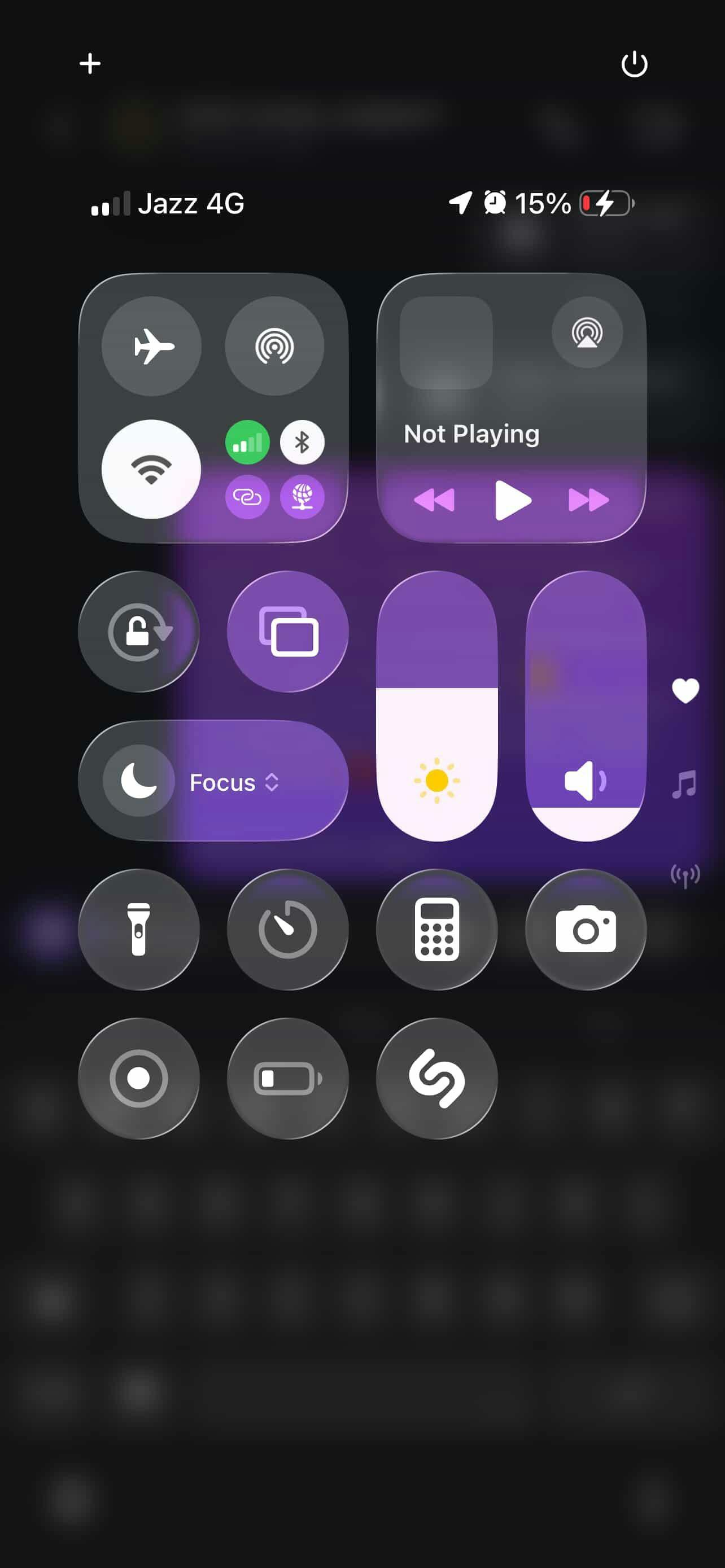This screenshot has height=1568, width=725.
Task: Toggle AirDrop in the connectivity group
Action: coord(274,346)
